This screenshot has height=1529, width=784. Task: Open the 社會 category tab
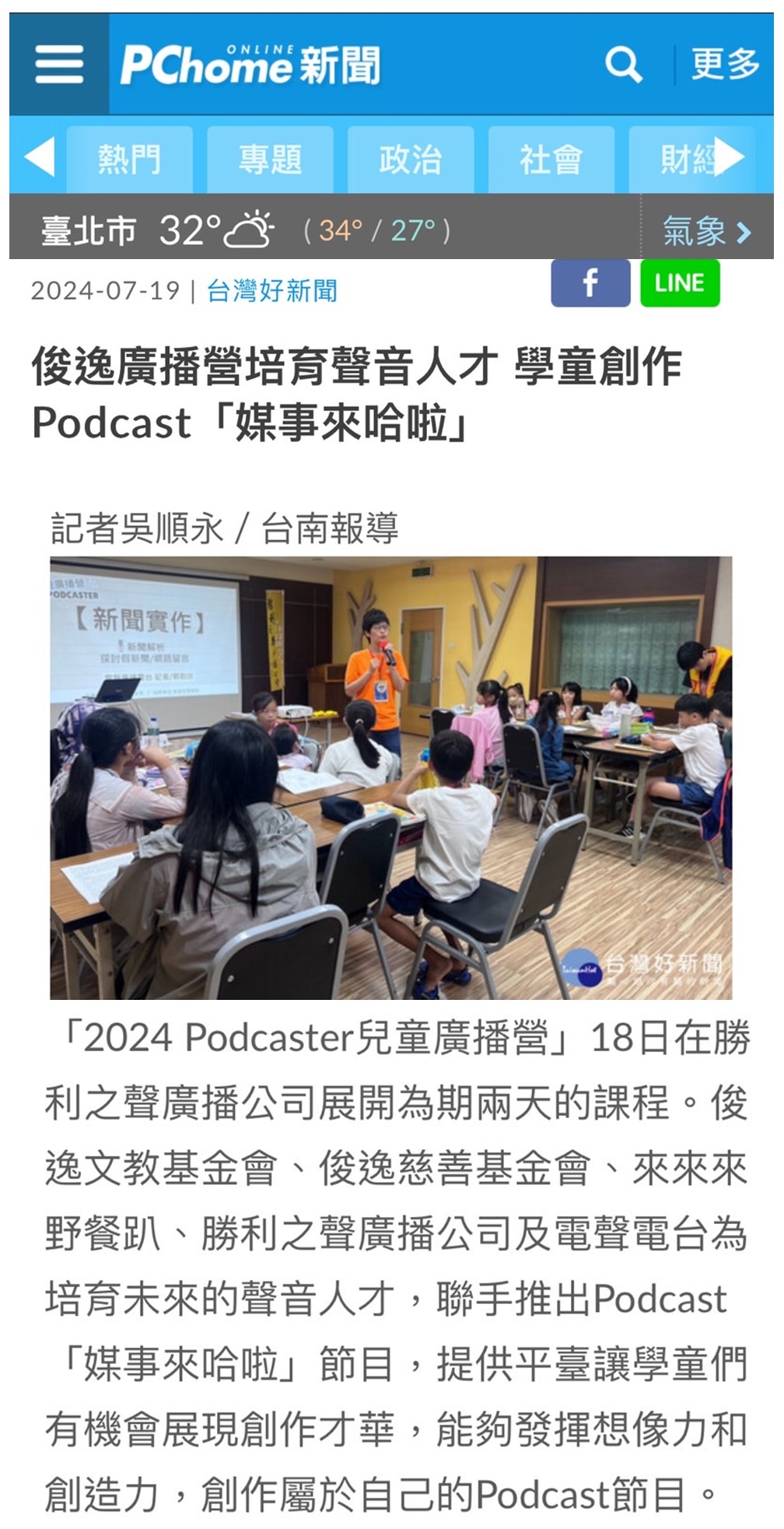[551, 160]
